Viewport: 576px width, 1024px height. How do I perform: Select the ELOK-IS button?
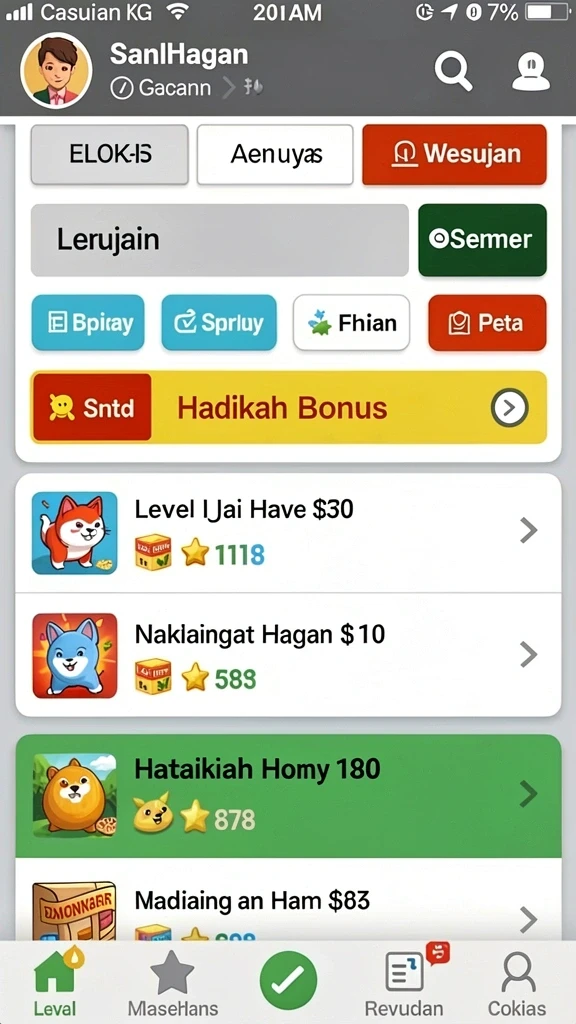(x=110, y=154)
